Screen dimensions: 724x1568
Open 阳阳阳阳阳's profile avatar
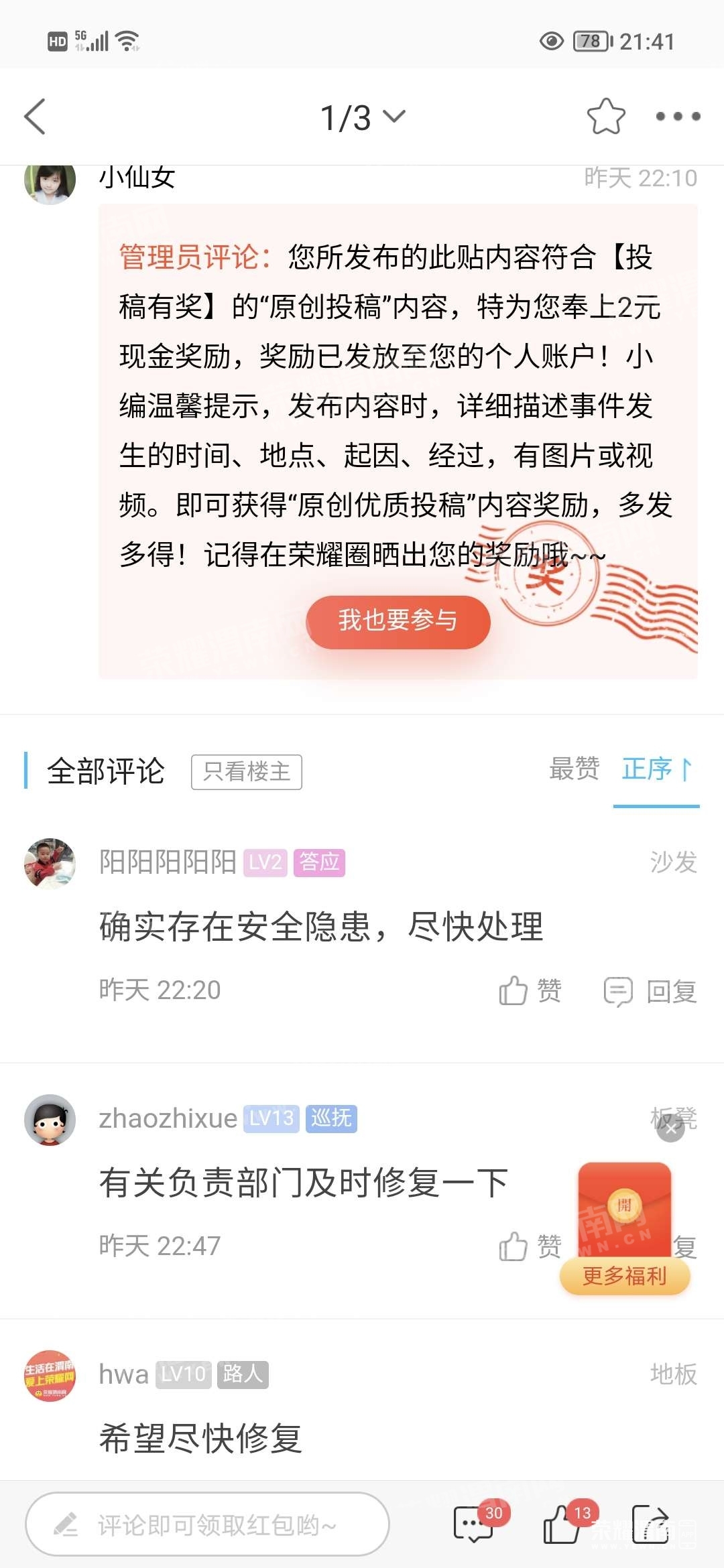(x=50, y=863)
